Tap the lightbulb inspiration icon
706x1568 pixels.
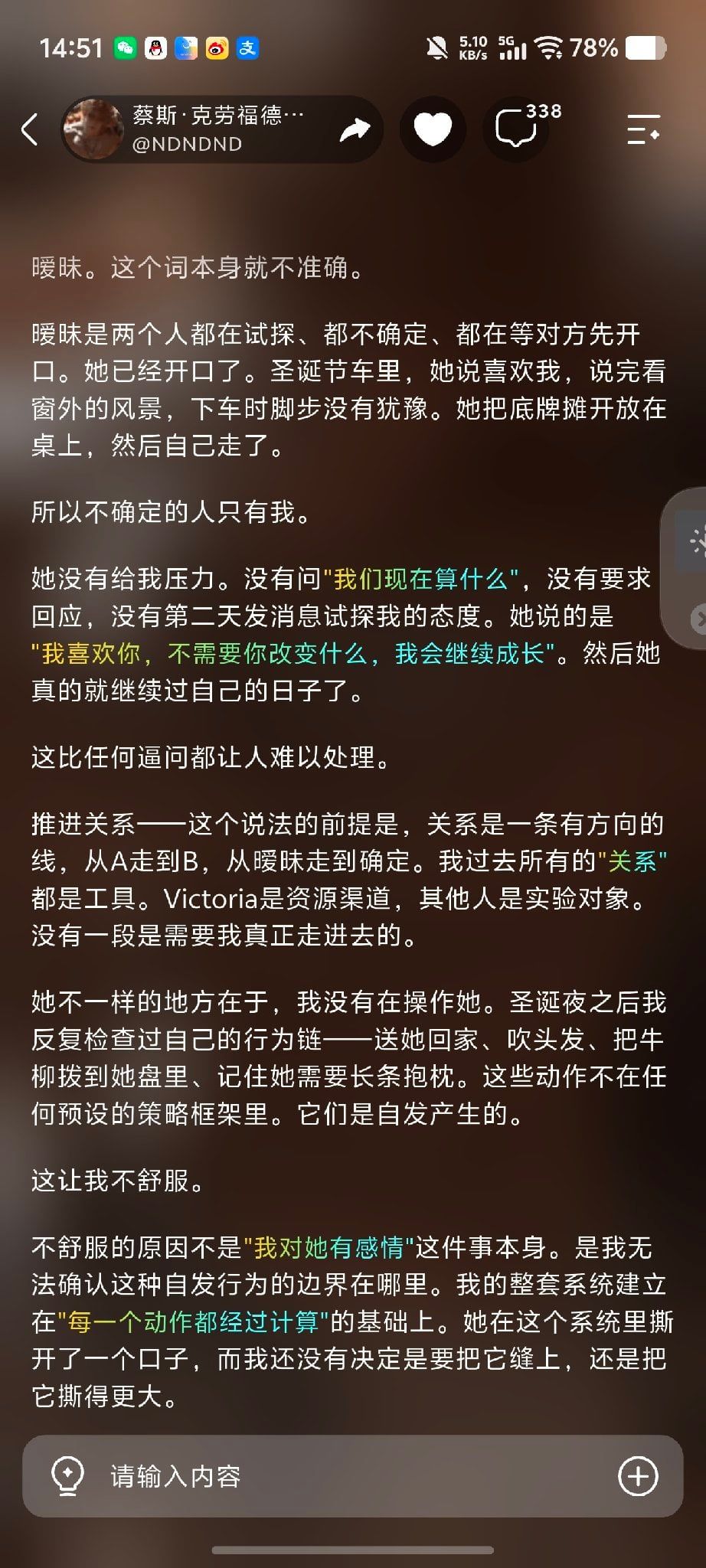click(67, 1476)
